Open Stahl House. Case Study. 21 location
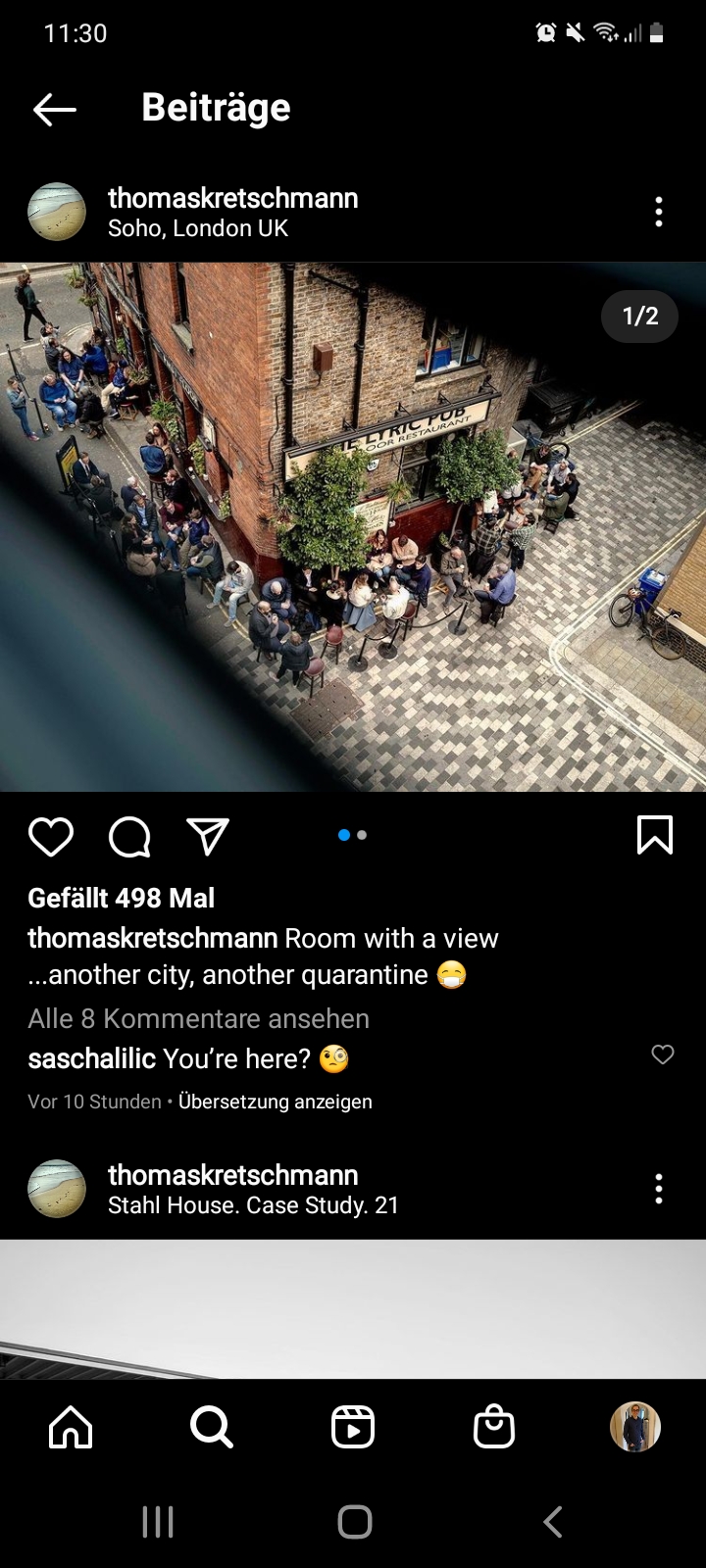 click(253, 1205)
